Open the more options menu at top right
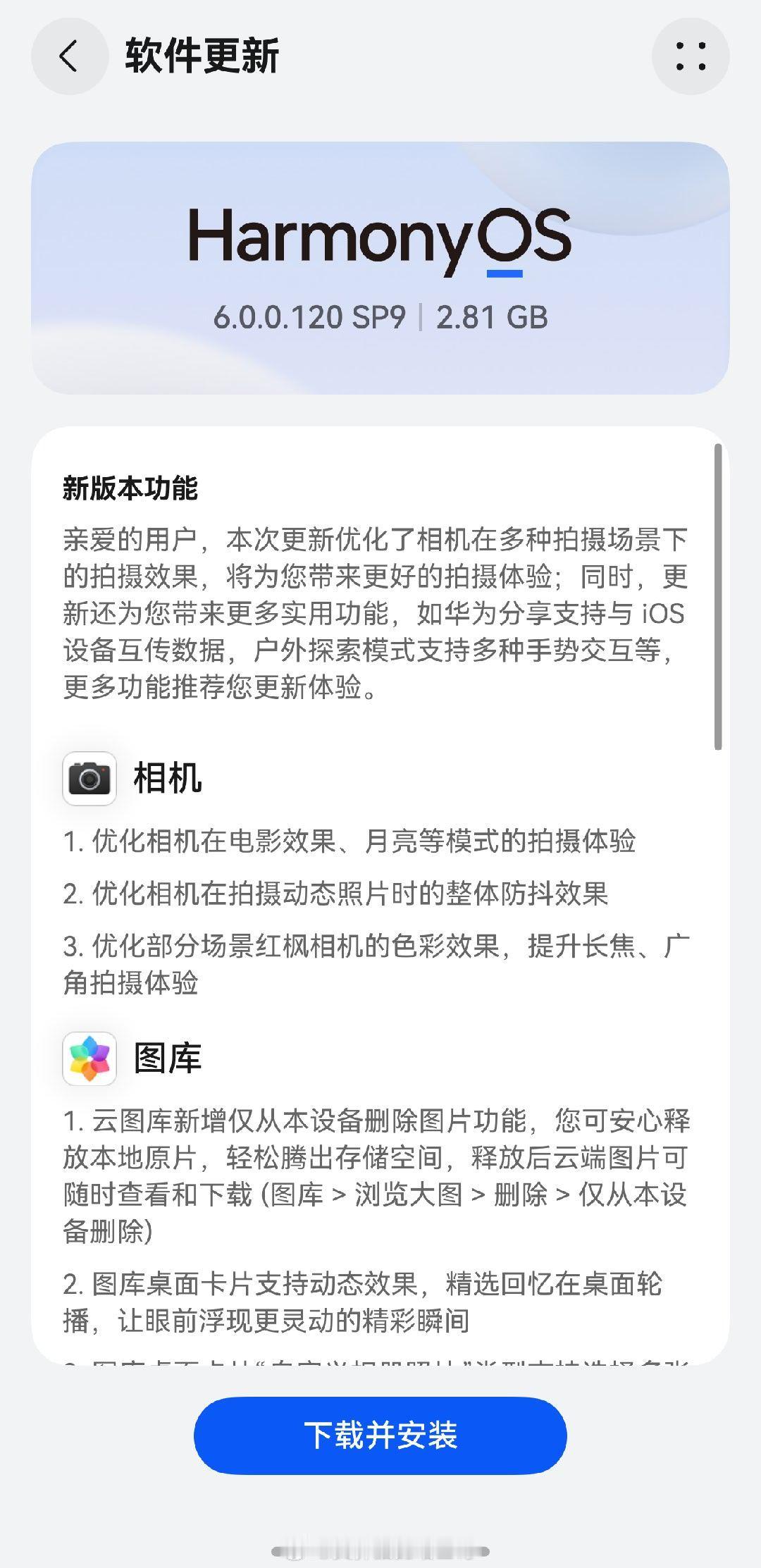Screen dimensions: 761x1568 (x=691, y=56)
